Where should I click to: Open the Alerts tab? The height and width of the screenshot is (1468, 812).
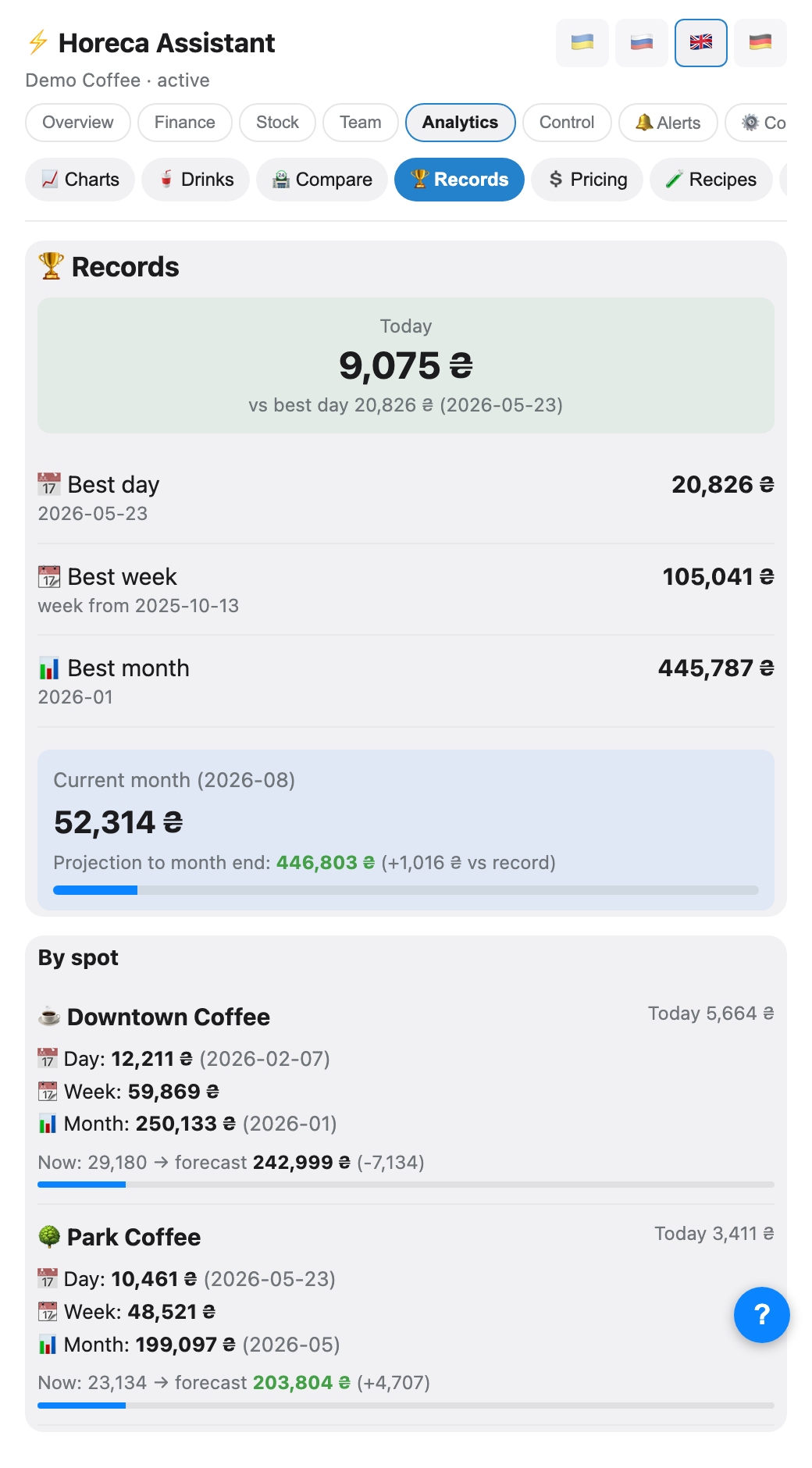[x=668, y=123]
